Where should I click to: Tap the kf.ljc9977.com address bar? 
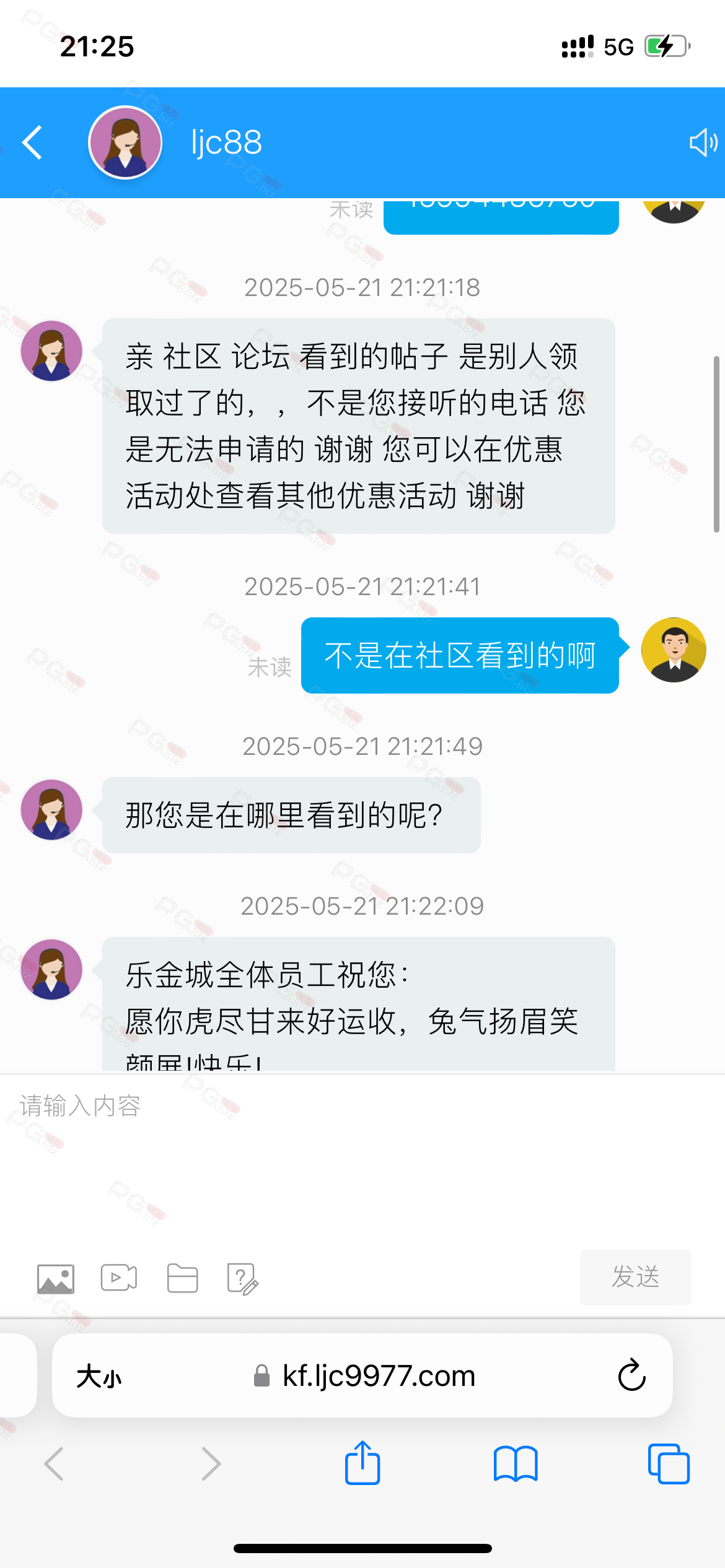(362, 1375)
